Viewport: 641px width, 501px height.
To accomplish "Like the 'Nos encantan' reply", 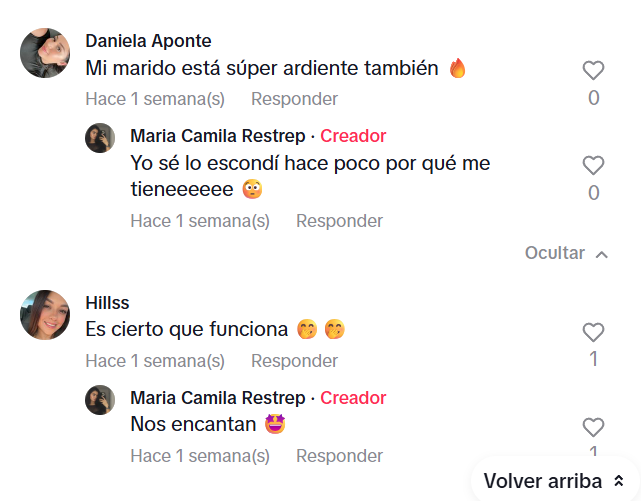I will pyautogui.click(x=593, y=428).
